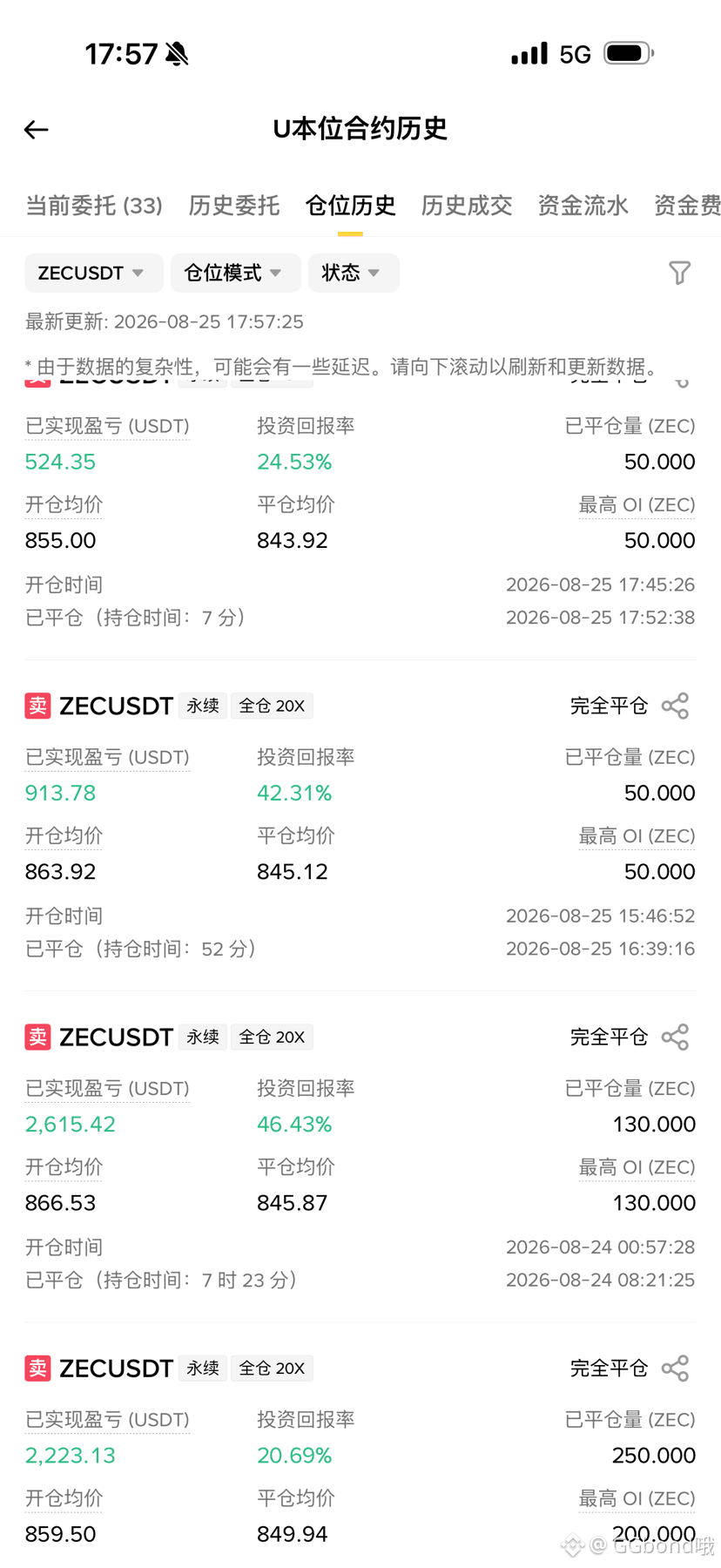The image size is (721, 1568).
Task: Share the position with 913.78 profit
Action: (675, 706)
